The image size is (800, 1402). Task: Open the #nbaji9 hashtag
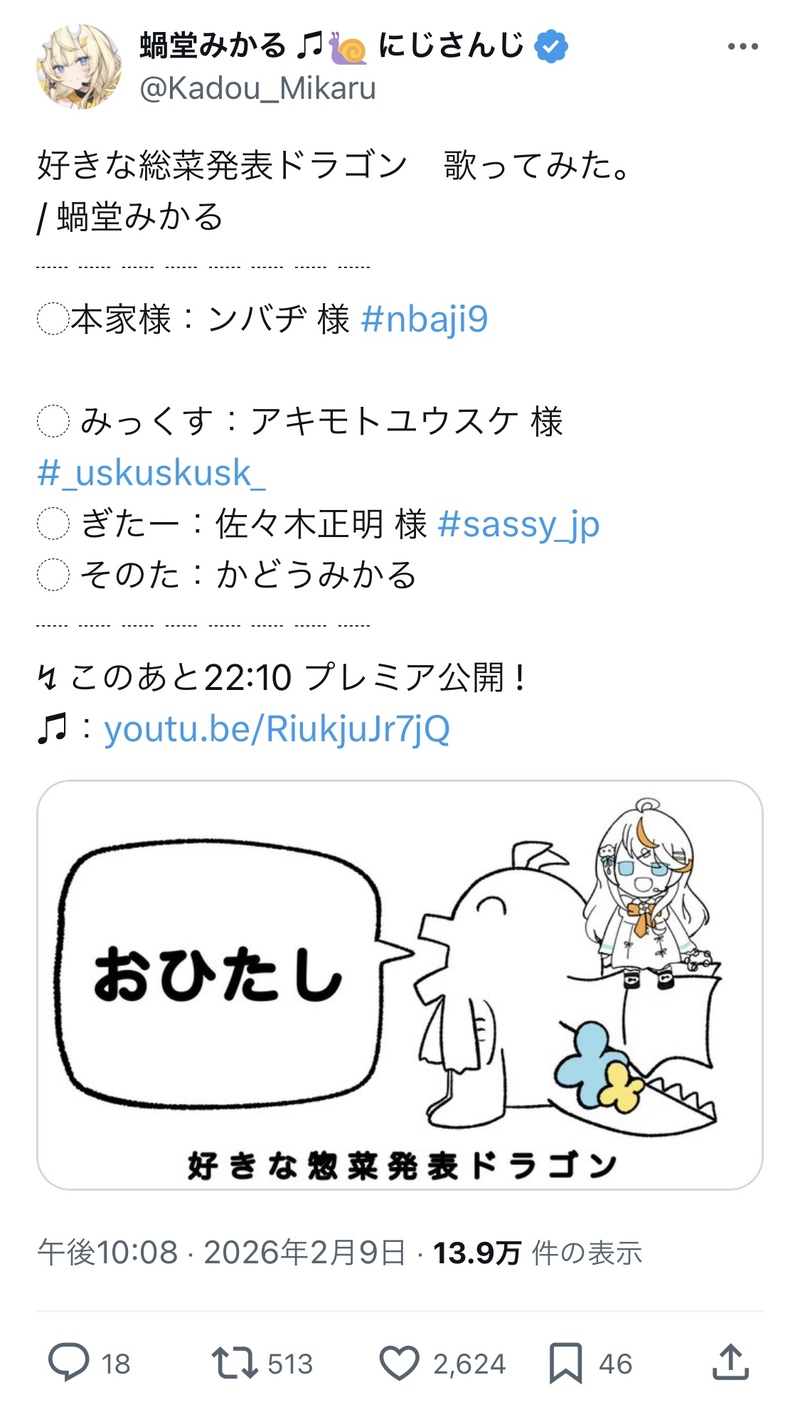click(x=423, y=319)
